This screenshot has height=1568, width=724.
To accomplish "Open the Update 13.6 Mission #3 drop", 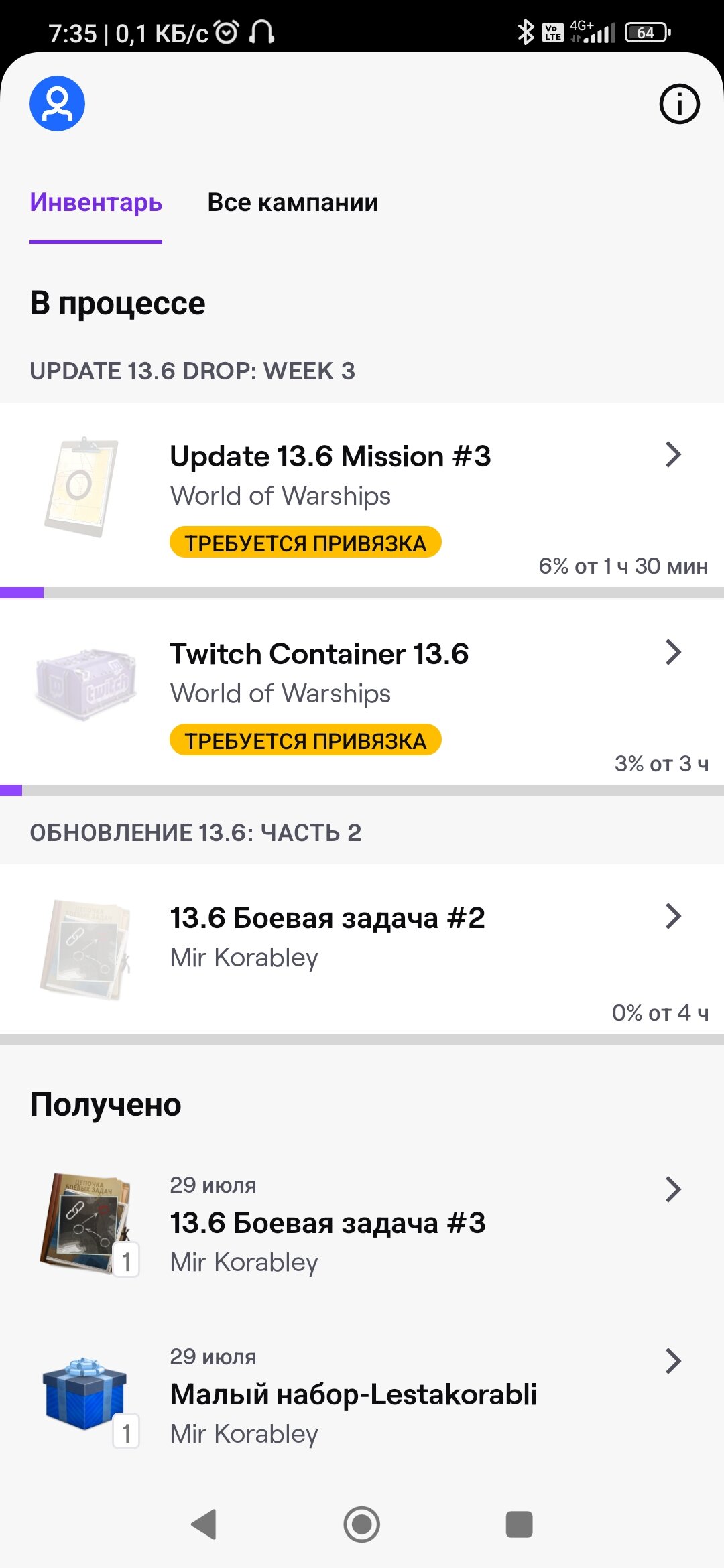I will click(362, 495).
